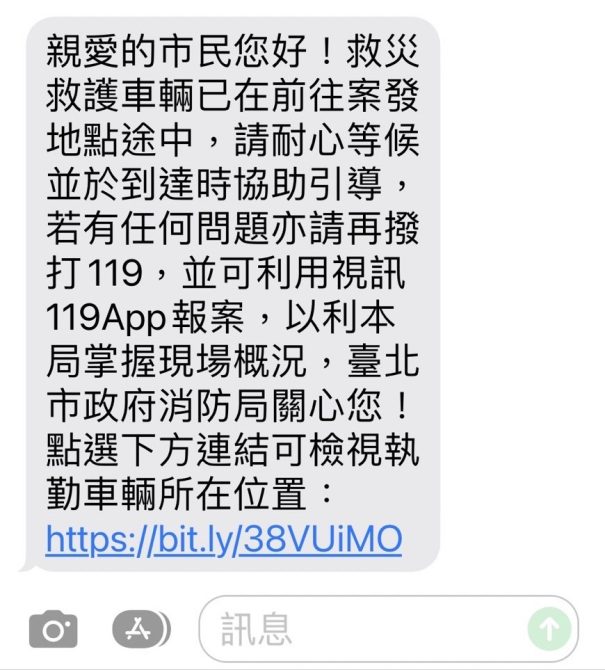Send the message with the arrow button
605x670 pixels.
coord(549,629)
